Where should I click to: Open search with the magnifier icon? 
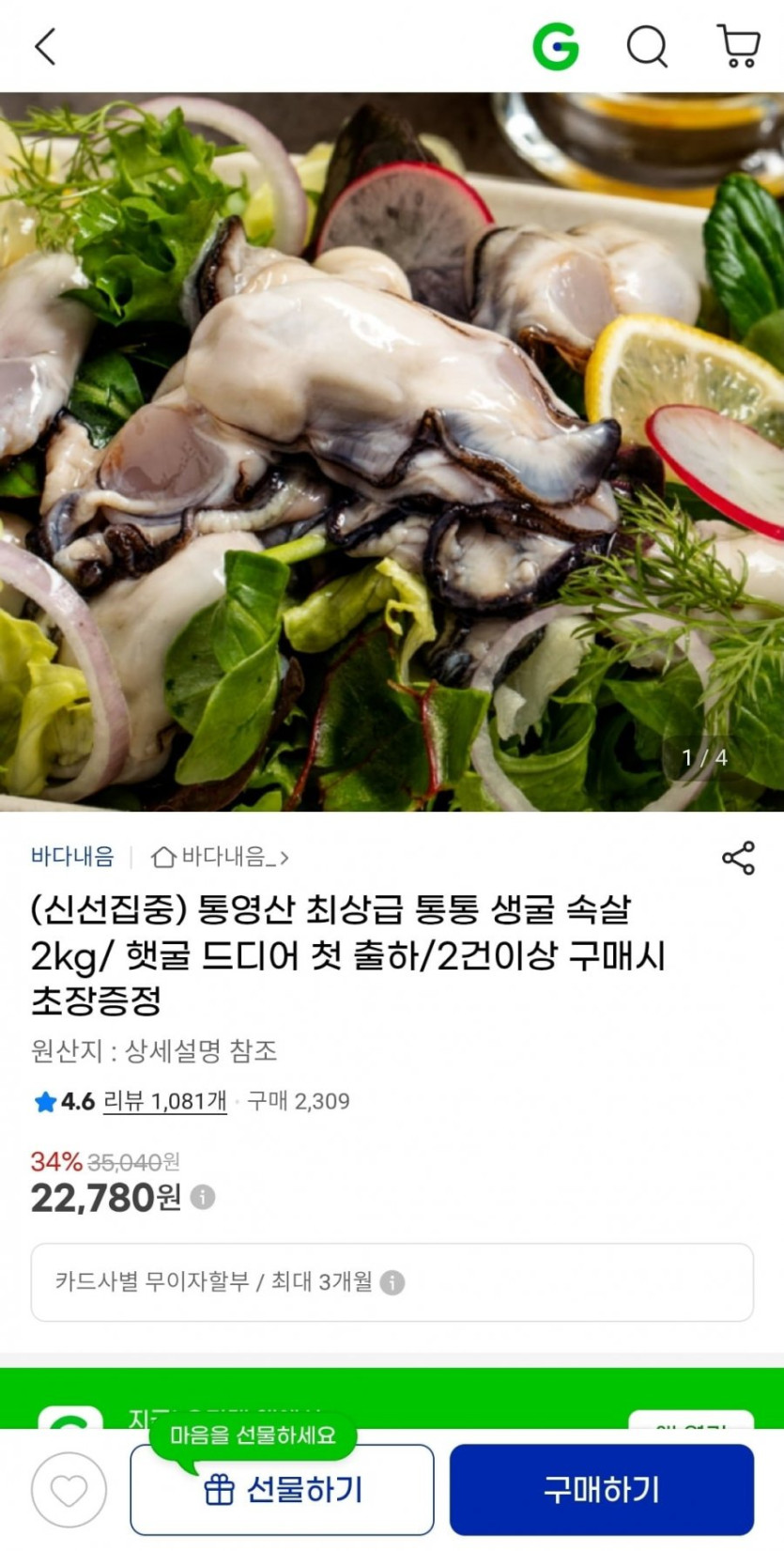tap(647, 46)
